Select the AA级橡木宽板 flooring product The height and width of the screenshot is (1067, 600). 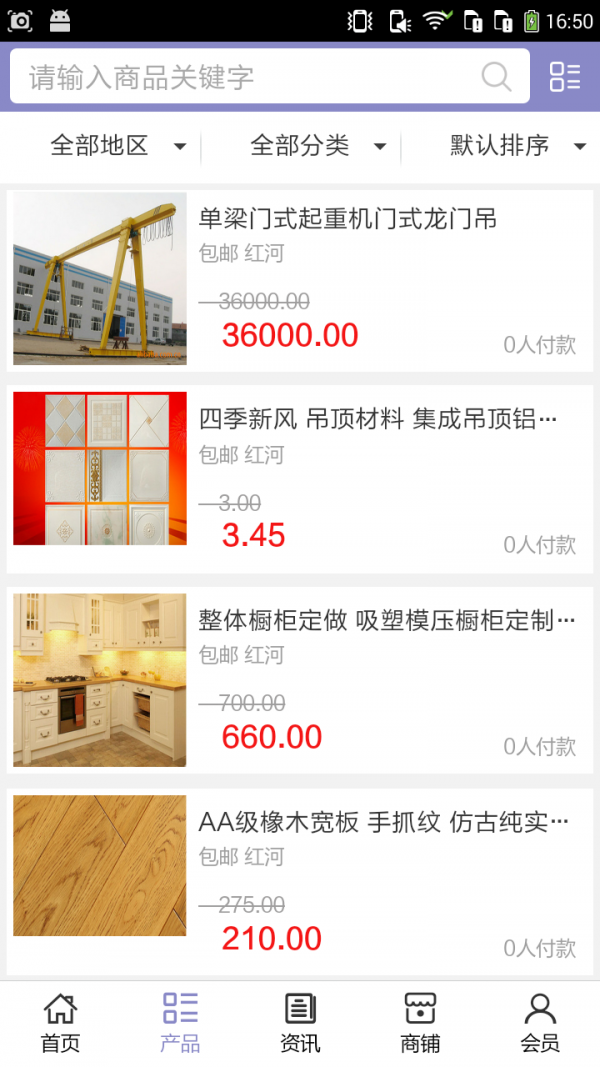pos(300,880)
